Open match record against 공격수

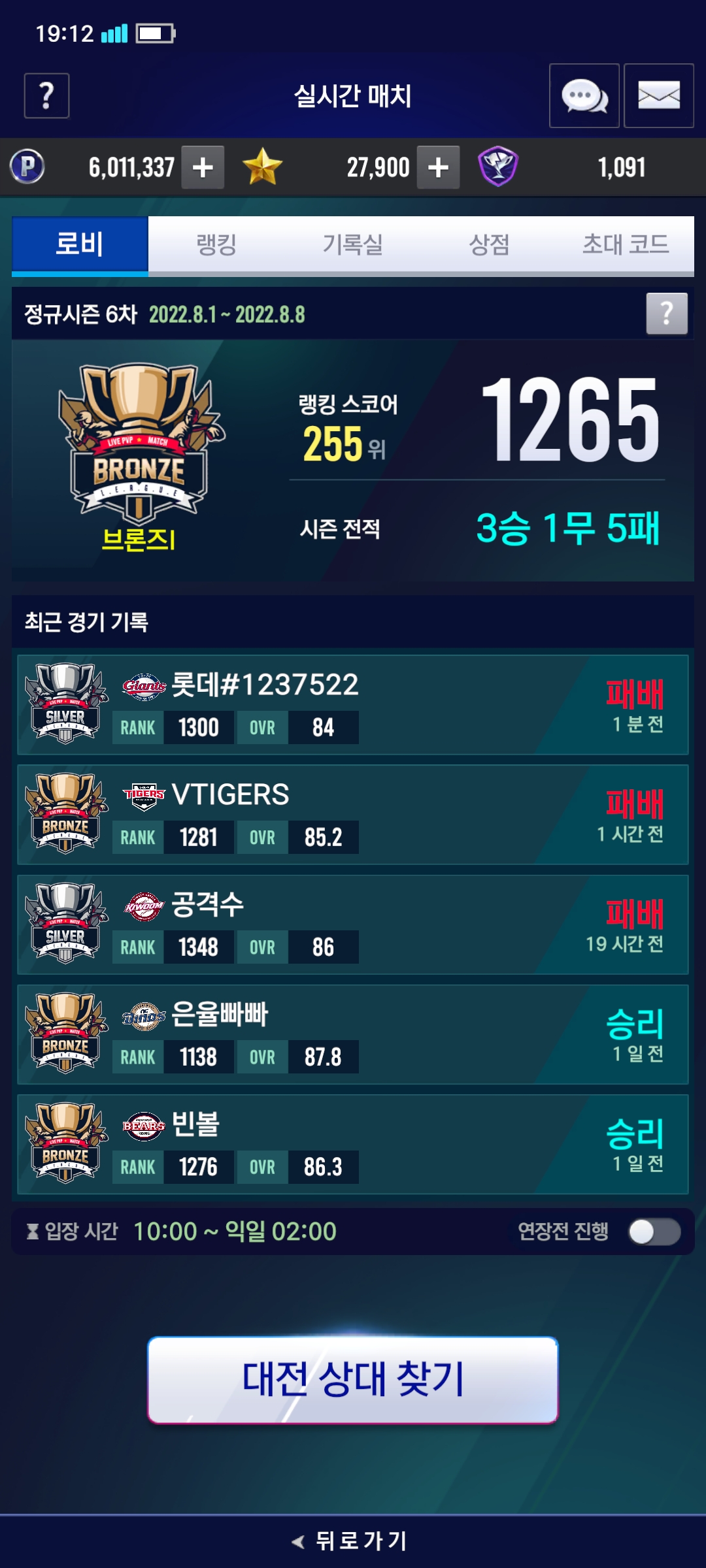tap(353, 924)
